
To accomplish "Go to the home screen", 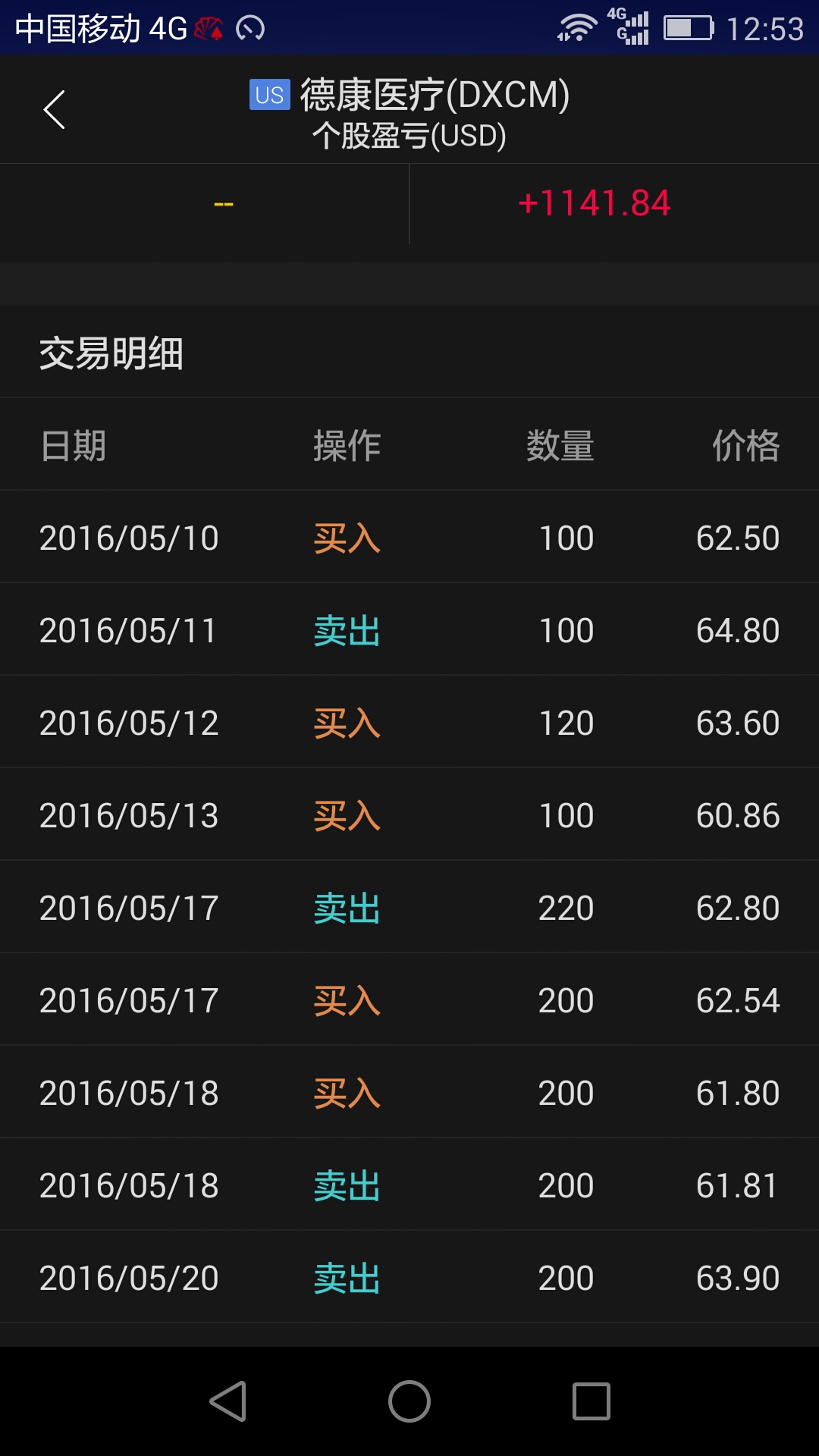I will (409, 1401).
